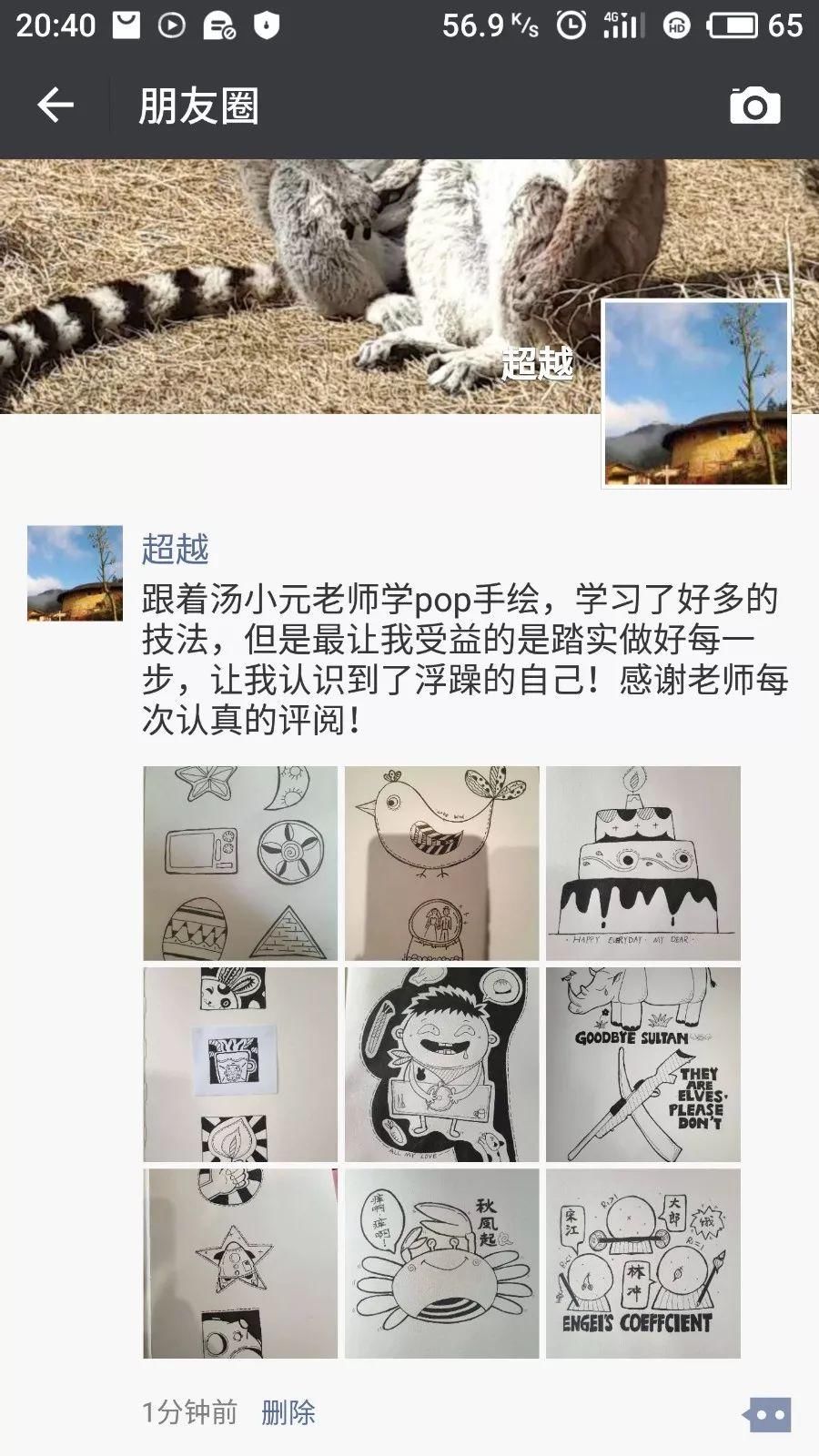Enlarge the crab drawing with 秋風起
Viewport: 819px width, 1456px height.
coord(441,1264)
